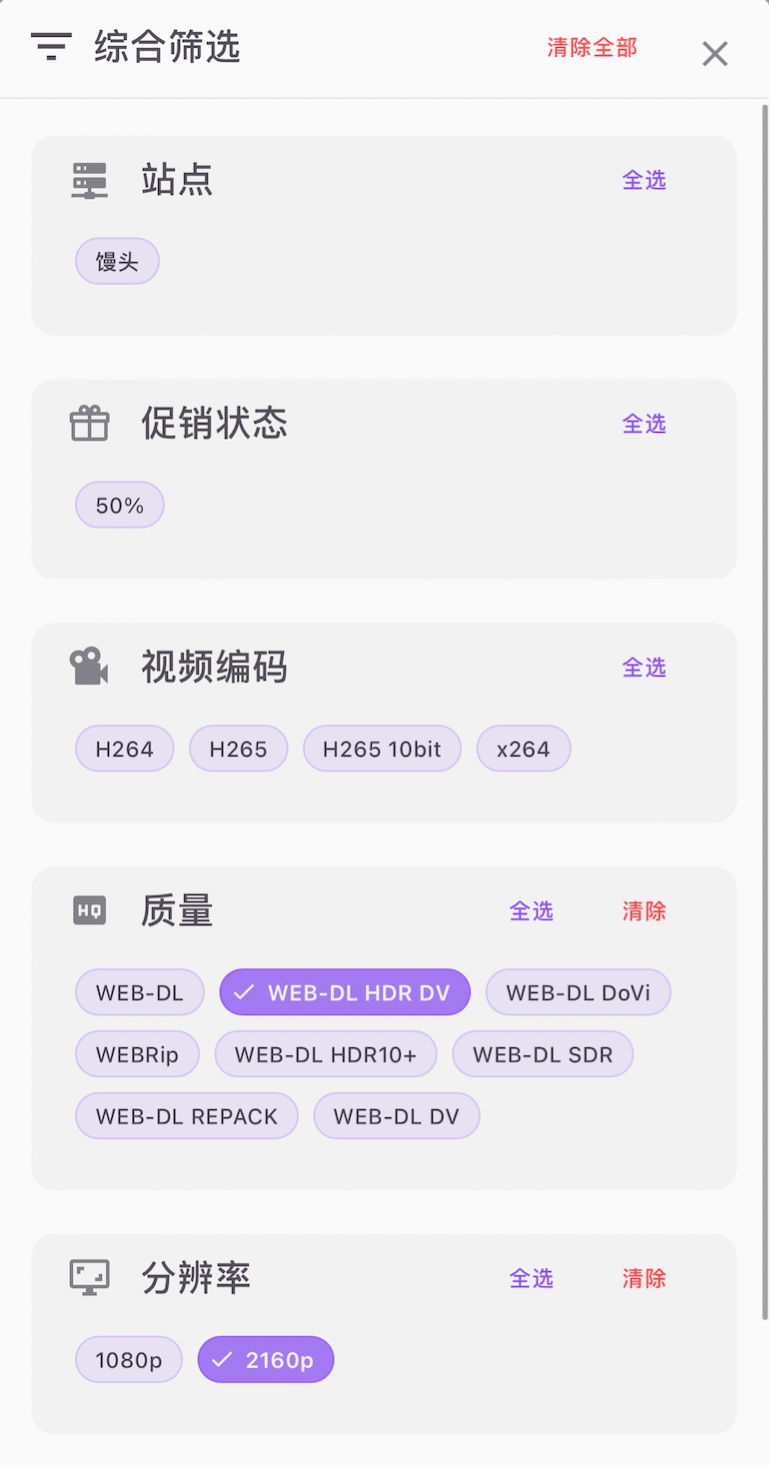Tap 清除全部 to clear all filters
770x1468 pixels.
pos(592,48)
